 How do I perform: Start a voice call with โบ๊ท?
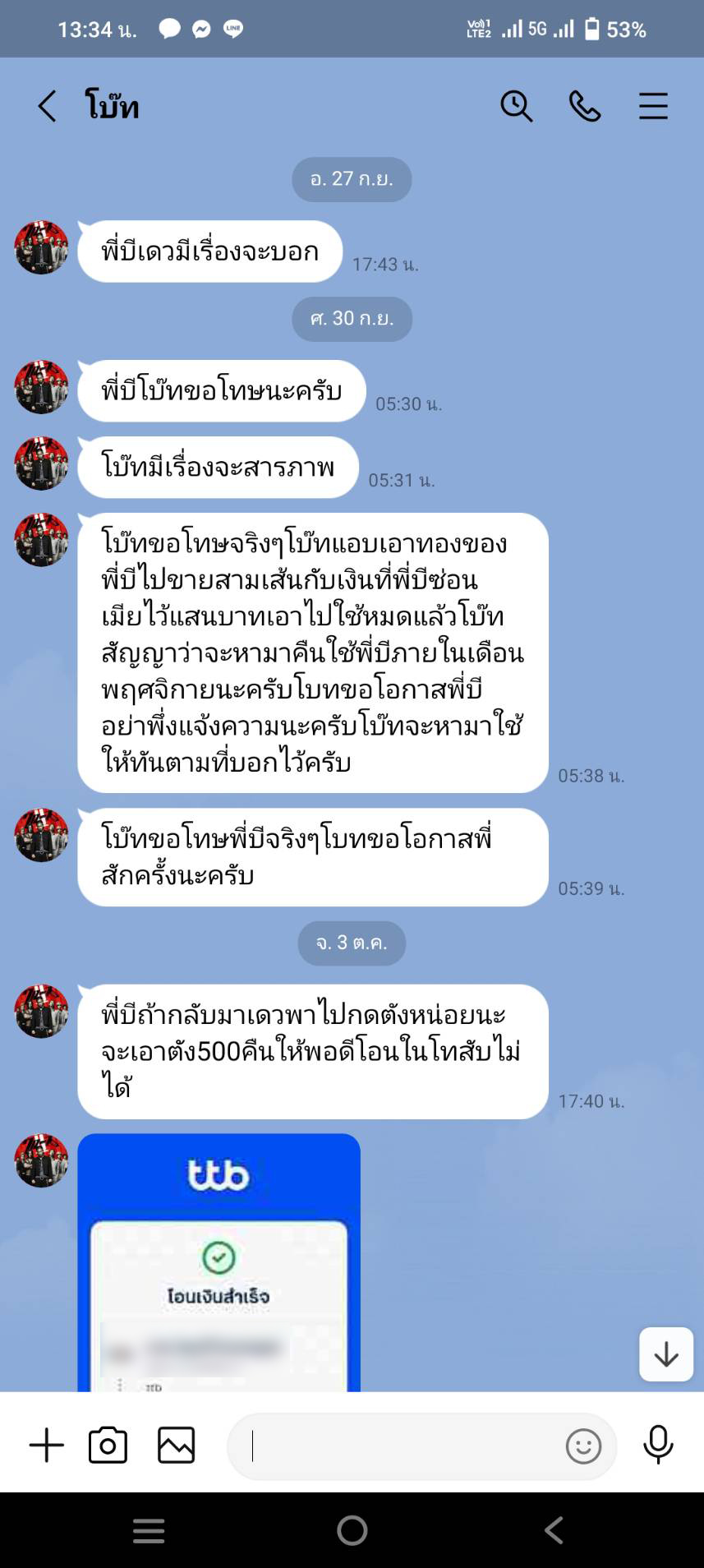[x=584, y=105]
